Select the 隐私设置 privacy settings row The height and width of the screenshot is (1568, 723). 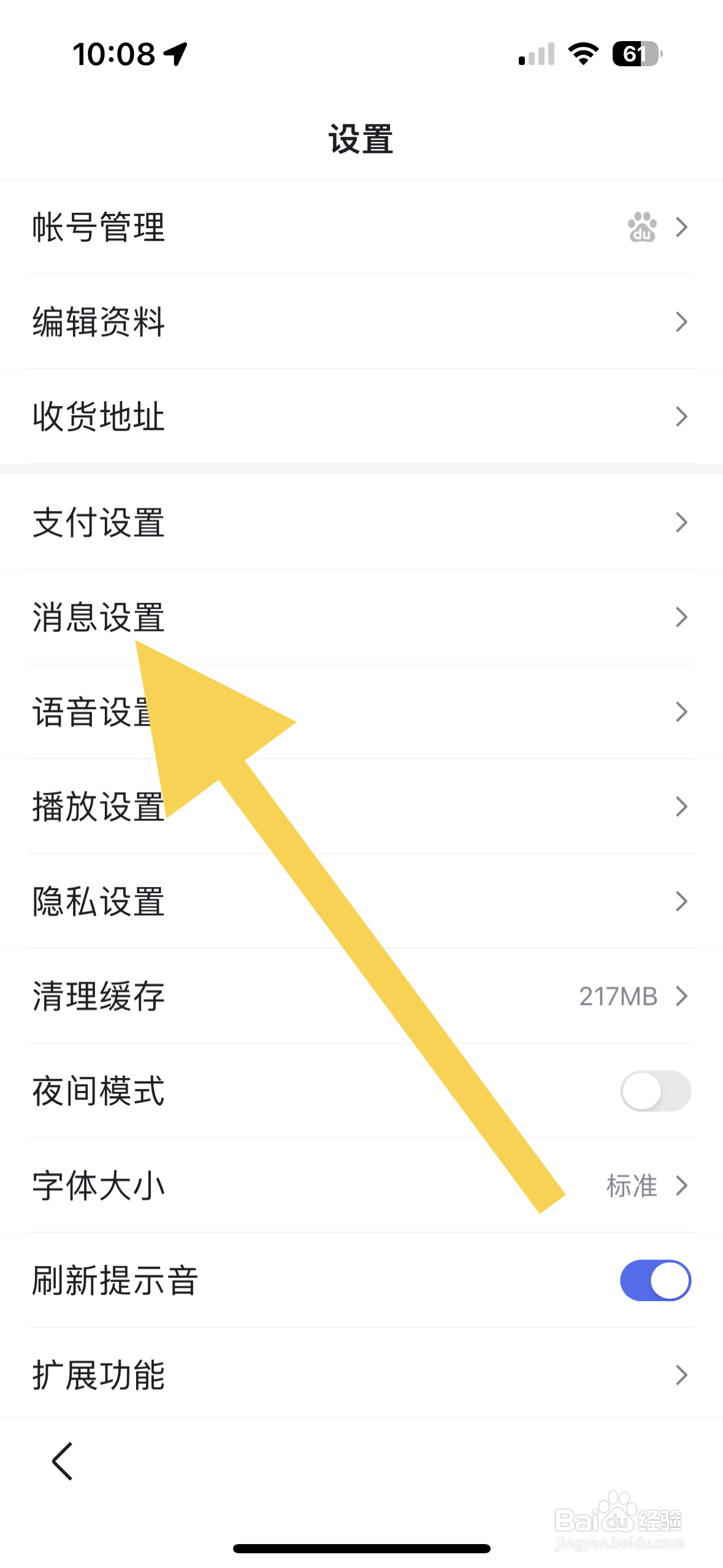pos(98,901)
